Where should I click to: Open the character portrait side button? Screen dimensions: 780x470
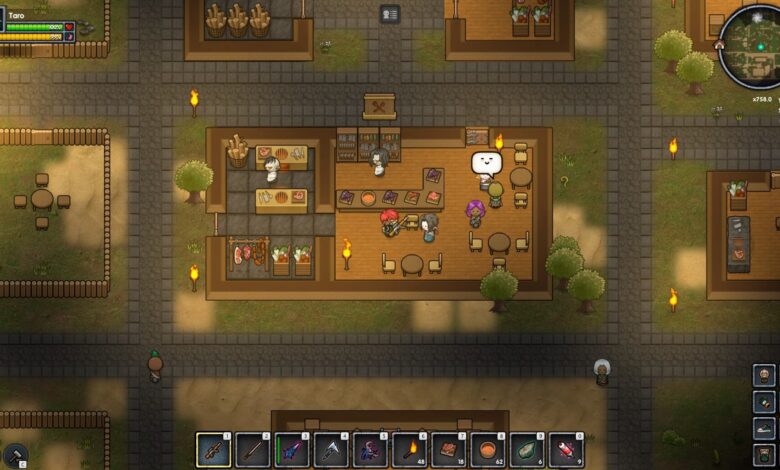click(764, 376)
